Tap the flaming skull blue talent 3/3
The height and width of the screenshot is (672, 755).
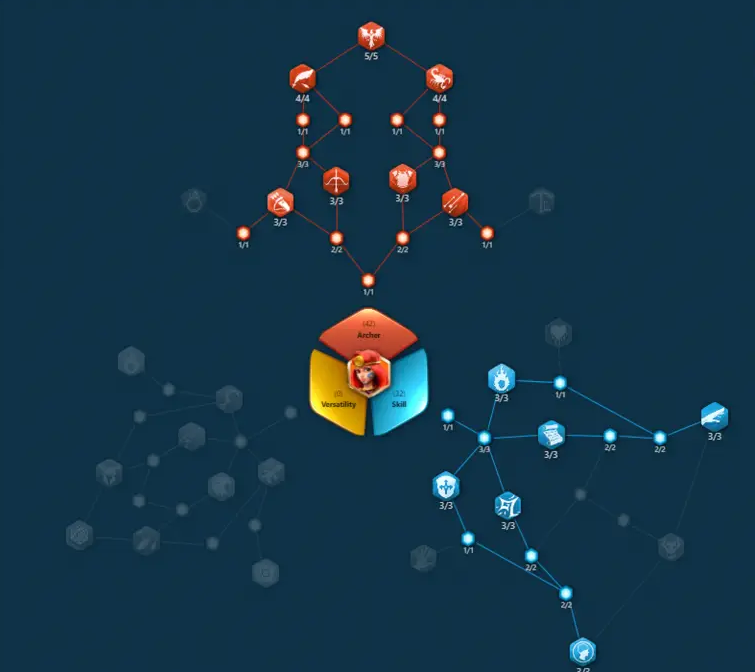501,378
